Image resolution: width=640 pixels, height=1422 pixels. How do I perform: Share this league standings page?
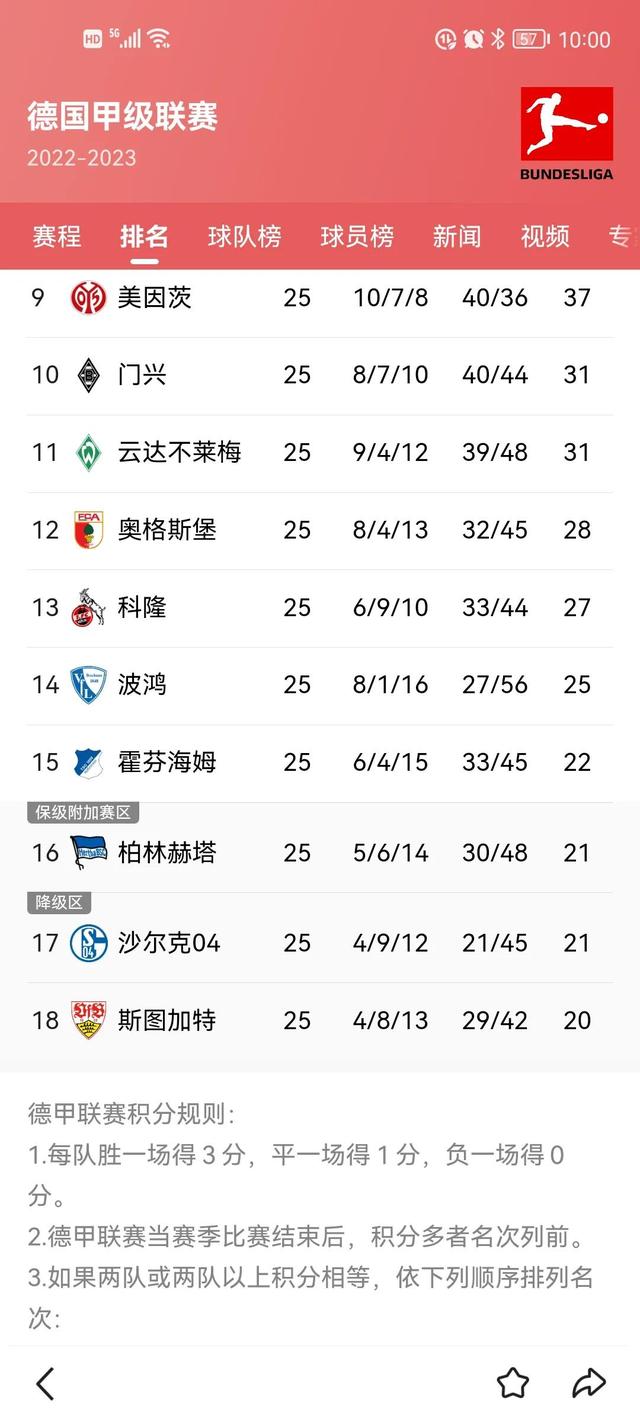(589, 1383)
